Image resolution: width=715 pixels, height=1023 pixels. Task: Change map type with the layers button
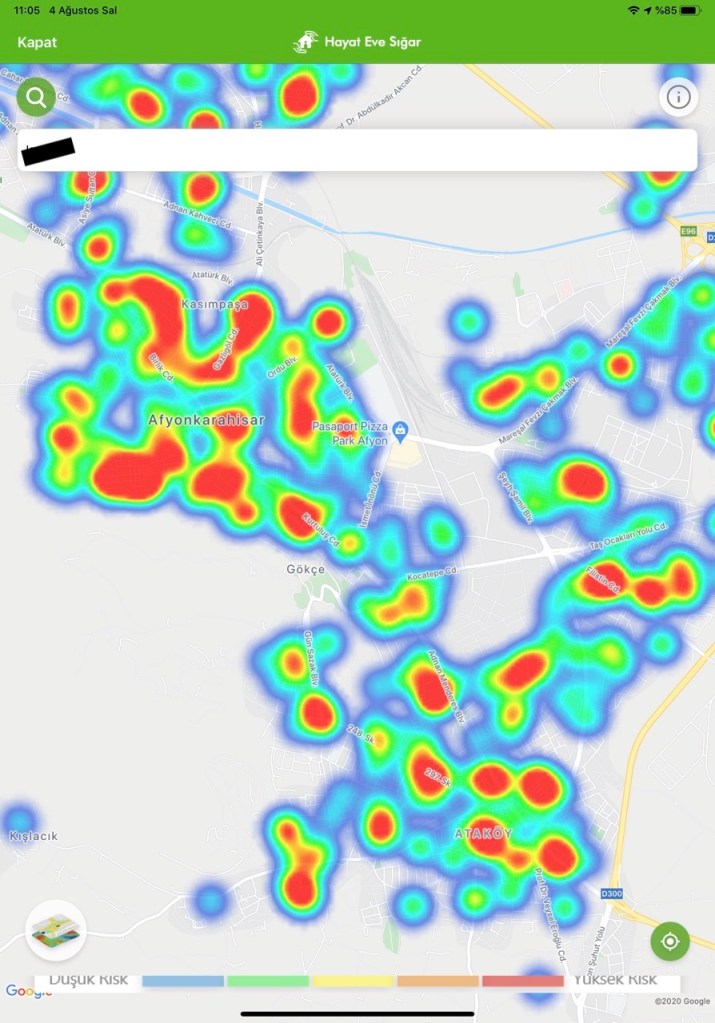(x=56, y=930)
